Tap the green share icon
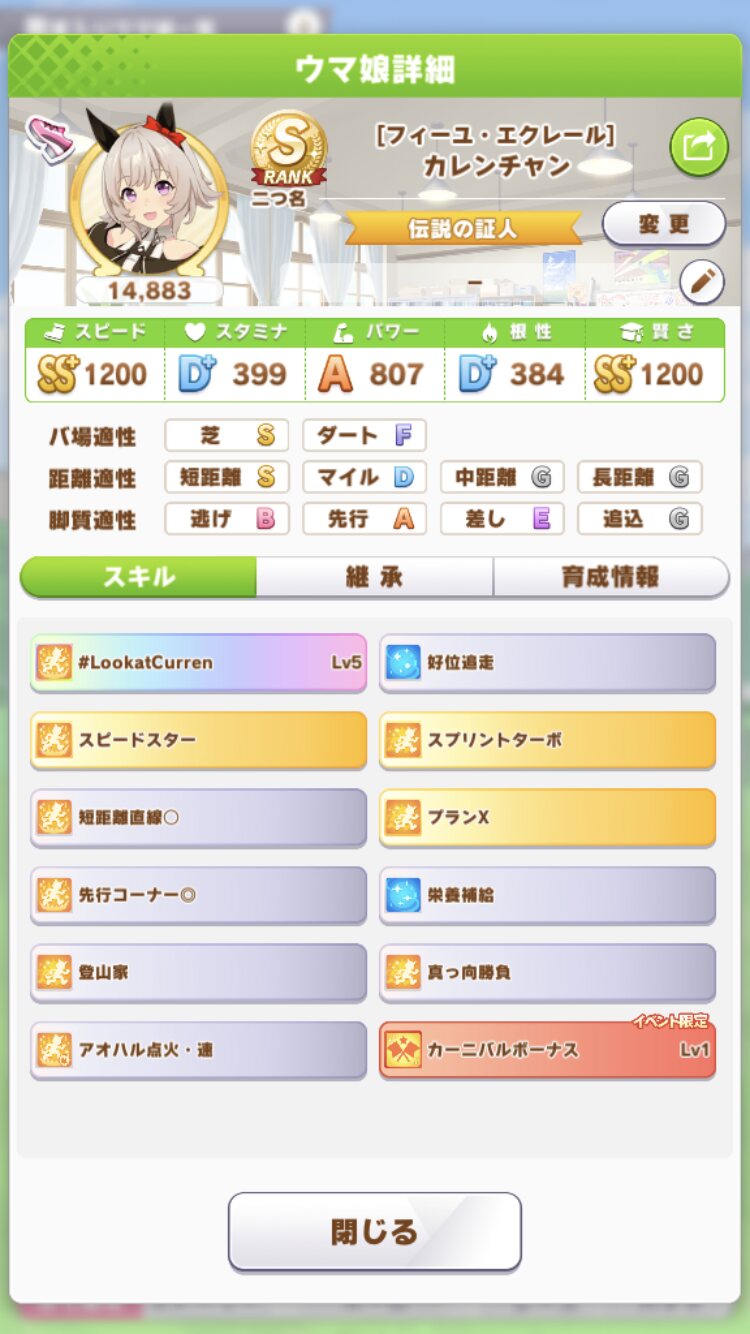Image resolution: width=750 pixels, height=1334 pixels. pos(698,147)
